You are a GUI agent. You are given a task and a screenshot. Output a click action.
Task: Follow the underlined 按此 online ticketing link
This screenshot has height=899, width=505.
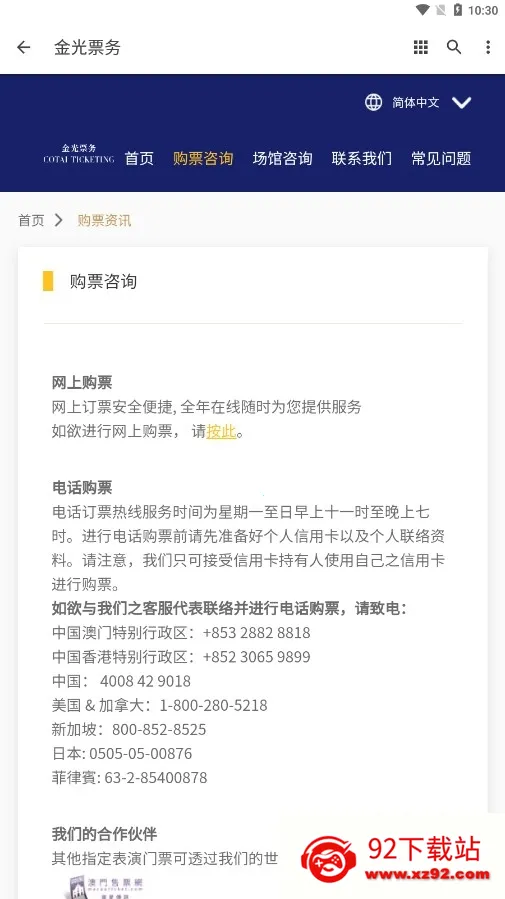[x=221, y=431]
